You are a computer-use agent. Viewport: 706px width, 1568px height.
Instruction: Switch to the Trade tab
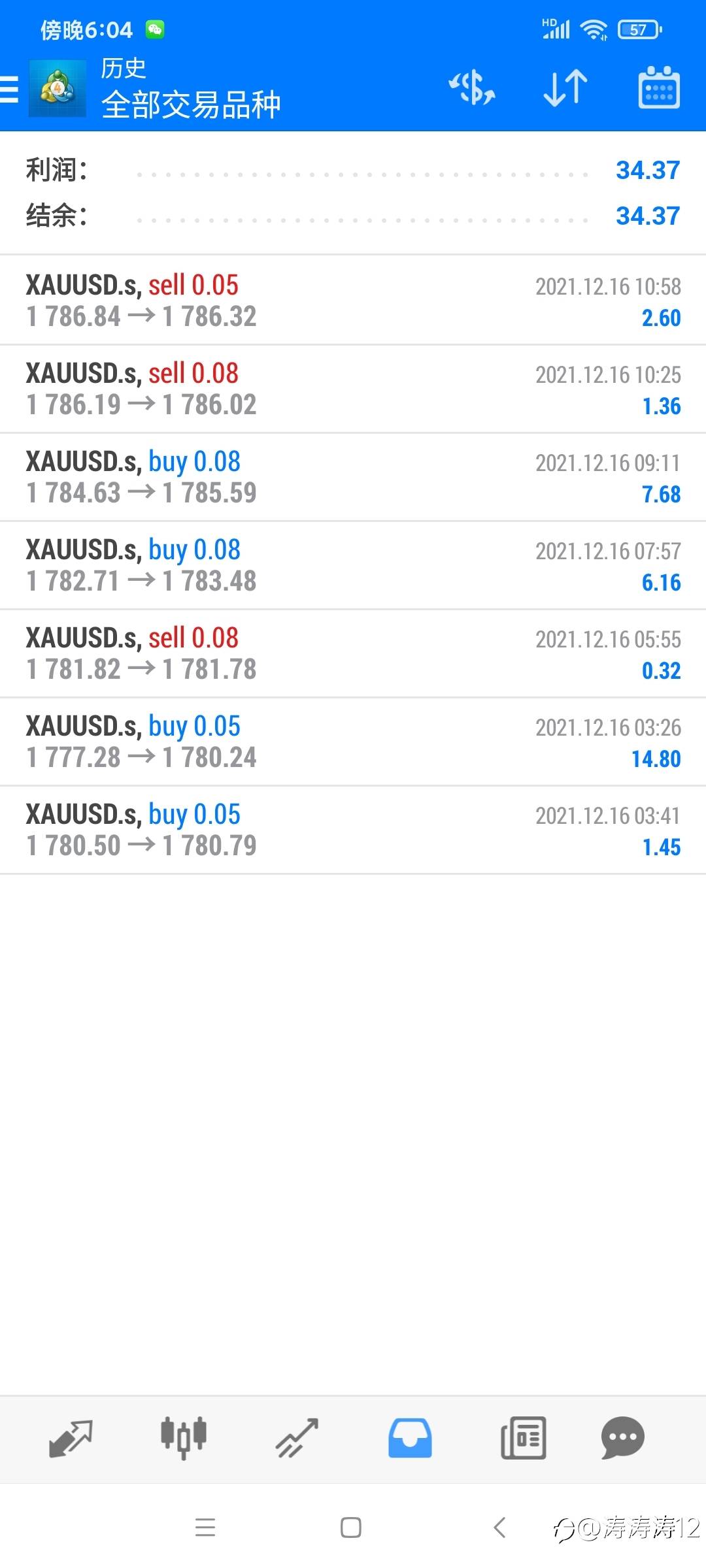click(297, 1439)
